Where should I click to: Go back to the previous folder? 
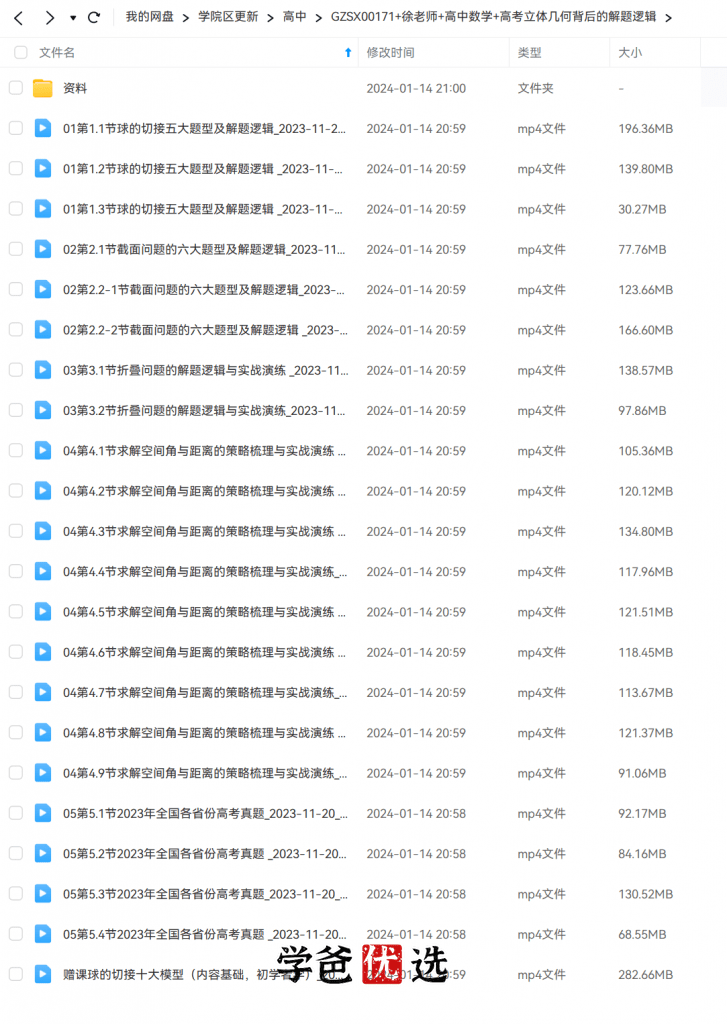point(18,17)
